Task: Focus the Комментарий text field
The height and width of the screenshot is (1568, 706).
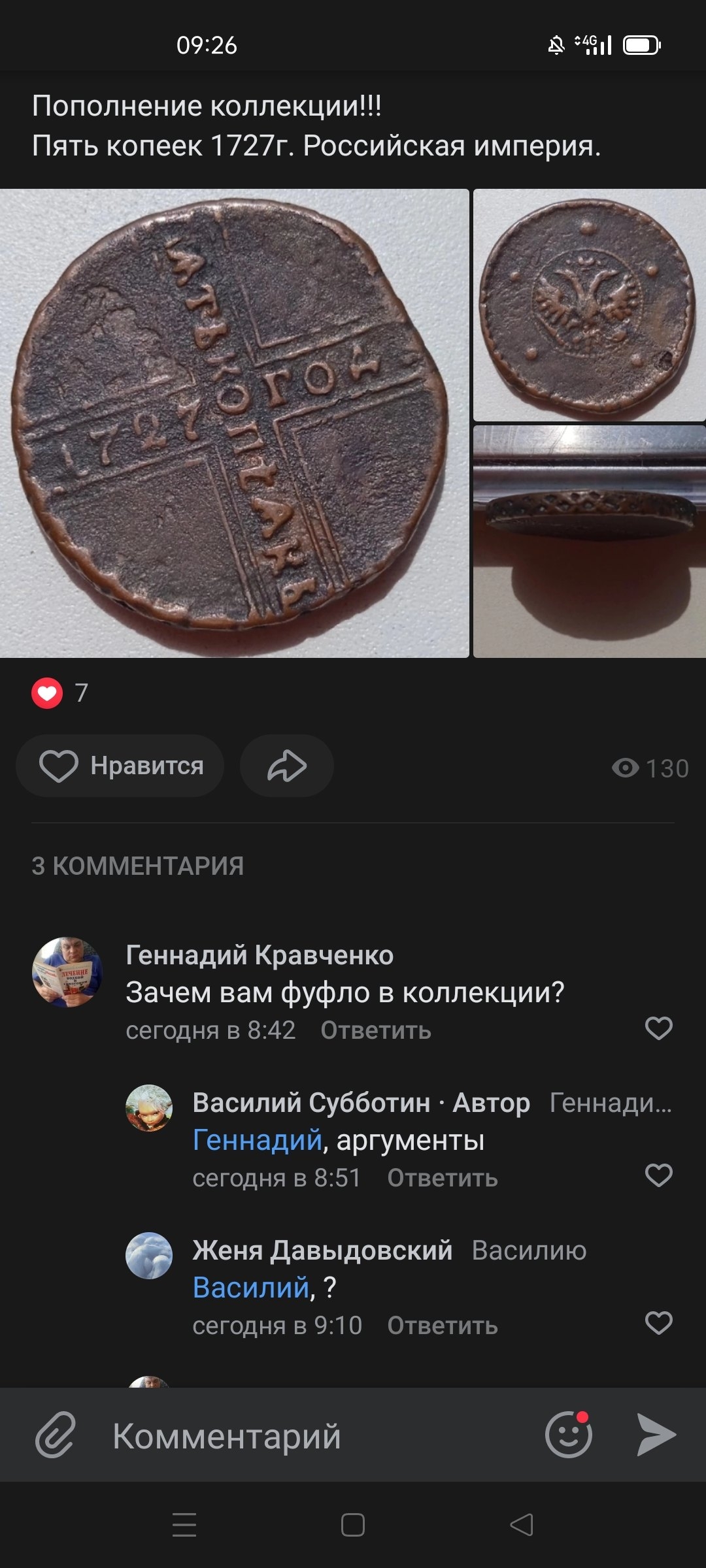Action: tap(314, 1436)
